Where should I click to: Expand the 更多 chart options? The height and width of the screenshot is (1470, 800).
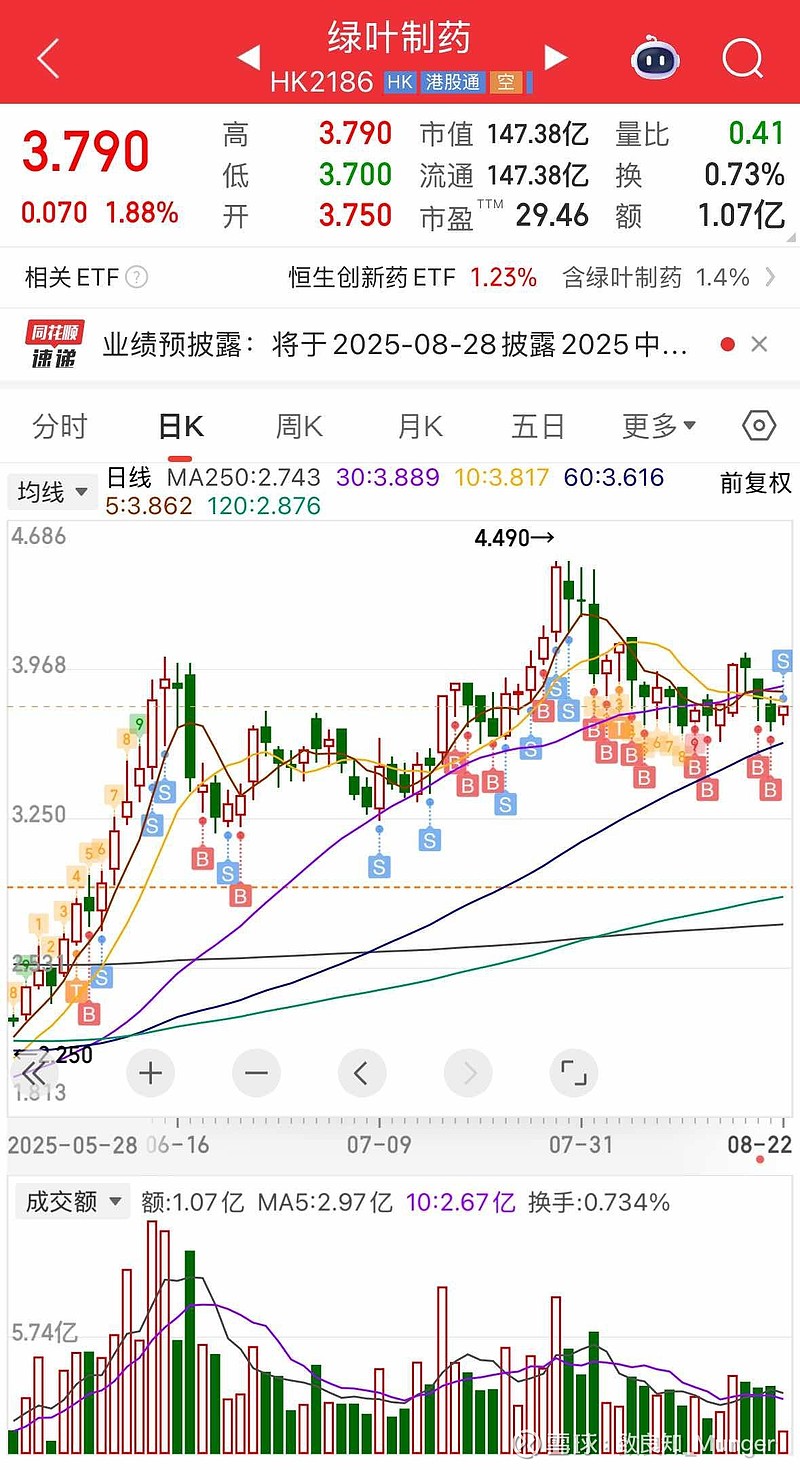pyautogui.click(x=659, y=427)
